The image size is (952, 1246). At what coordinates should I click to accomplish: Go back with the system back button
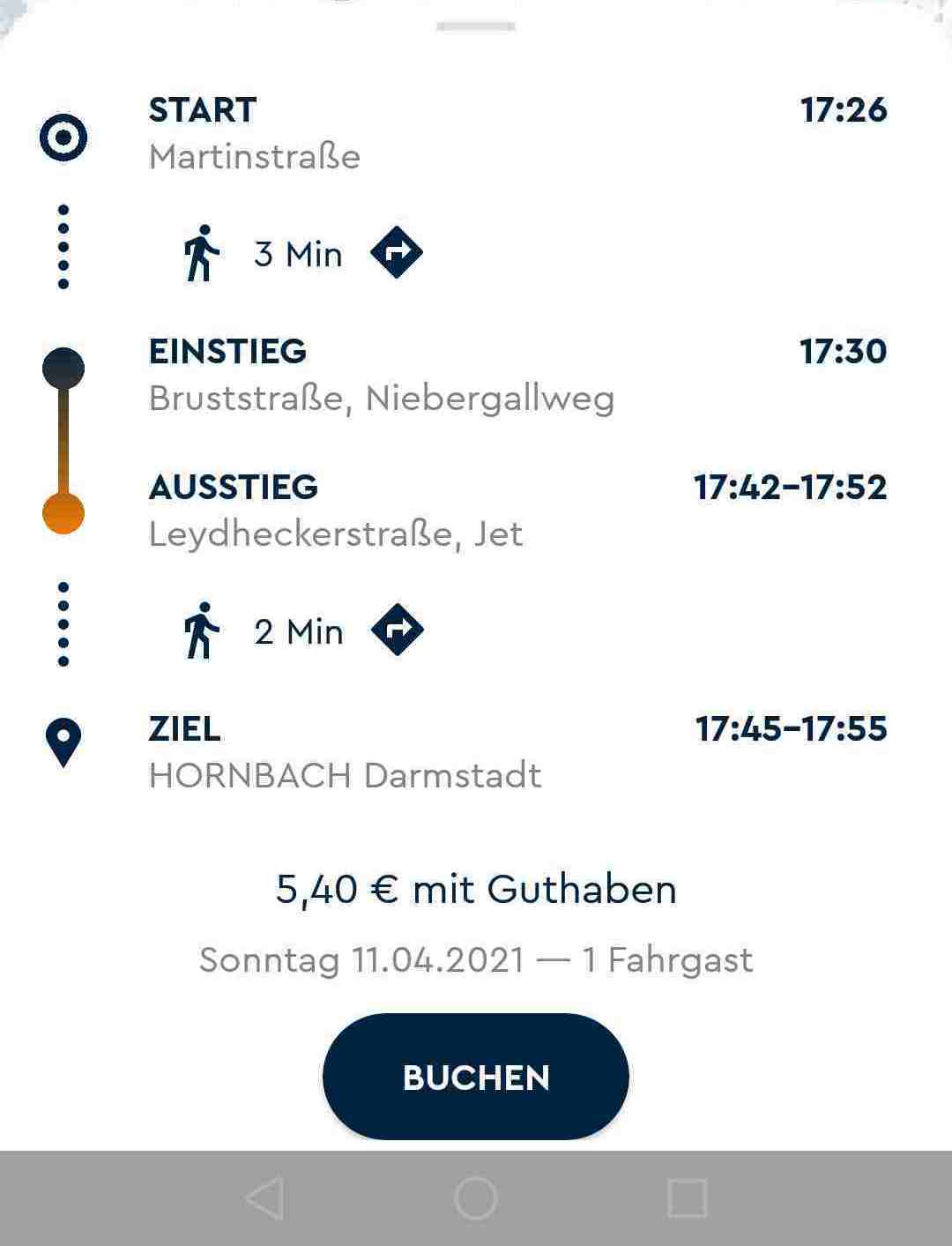pos(264,1198)
